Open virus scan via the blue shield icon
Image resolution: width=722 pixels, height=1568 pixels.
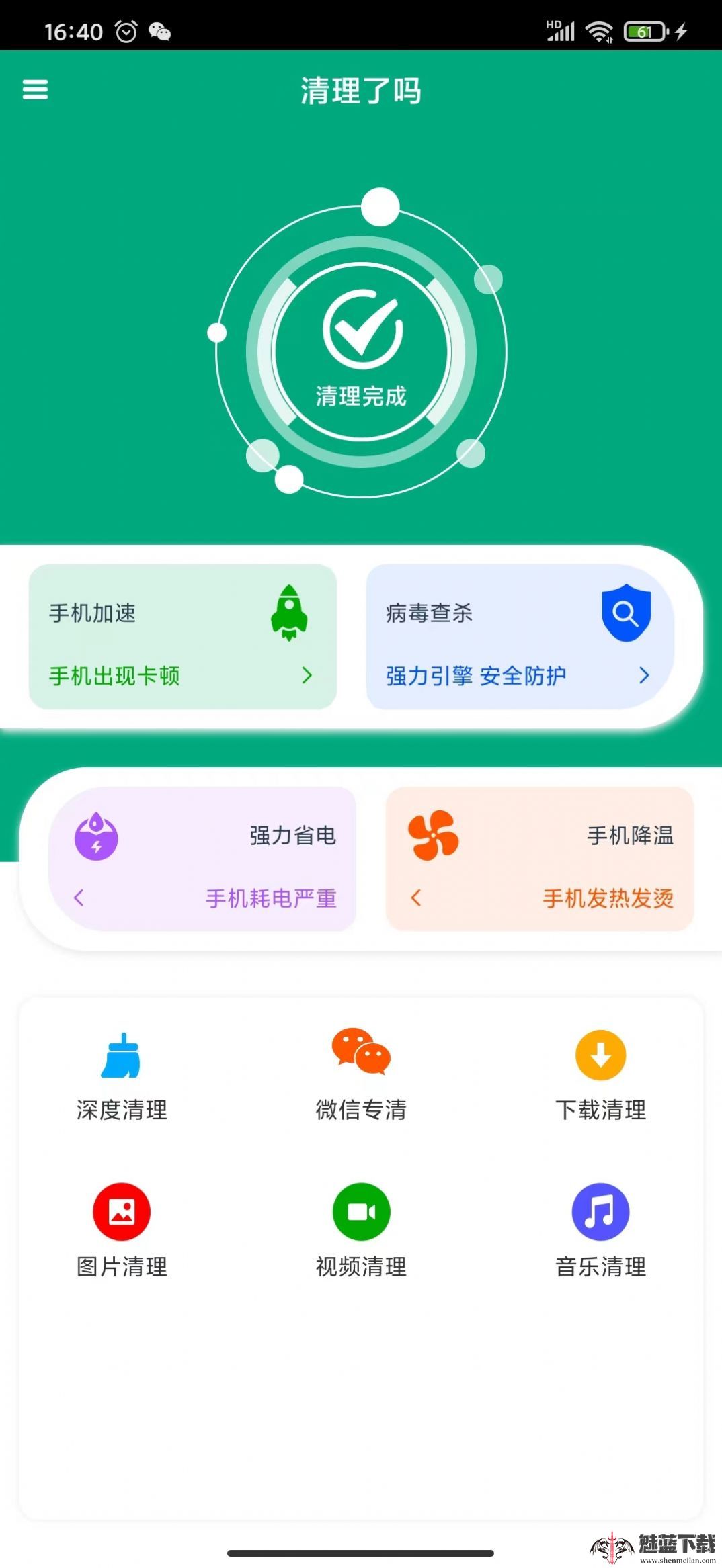626,613
